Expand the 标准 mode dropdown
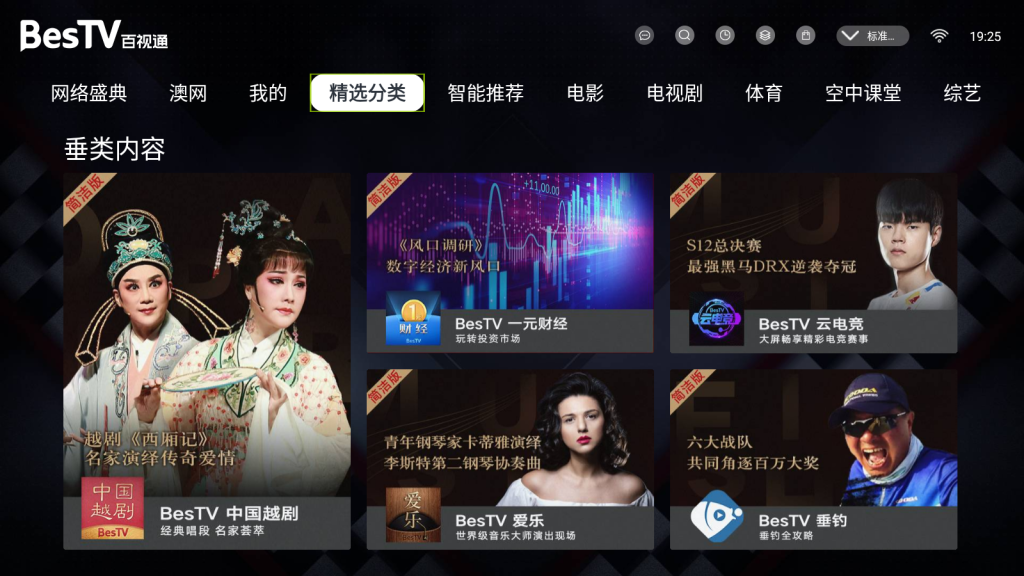The width and height of the screenshot is (1024, 576). click(x=872, y=36)
